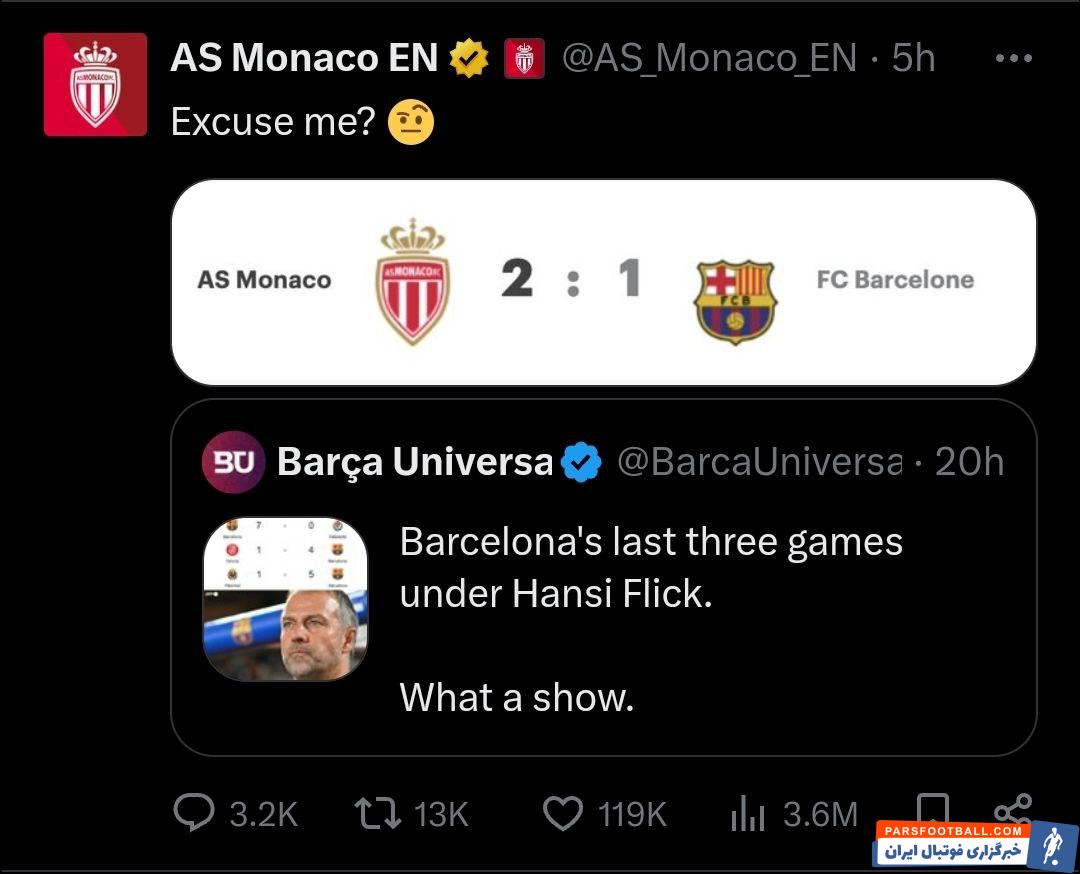1080x874 pixels.
Task: Open the @AS_Monaco_EN handle
Action: coord(709,58)
